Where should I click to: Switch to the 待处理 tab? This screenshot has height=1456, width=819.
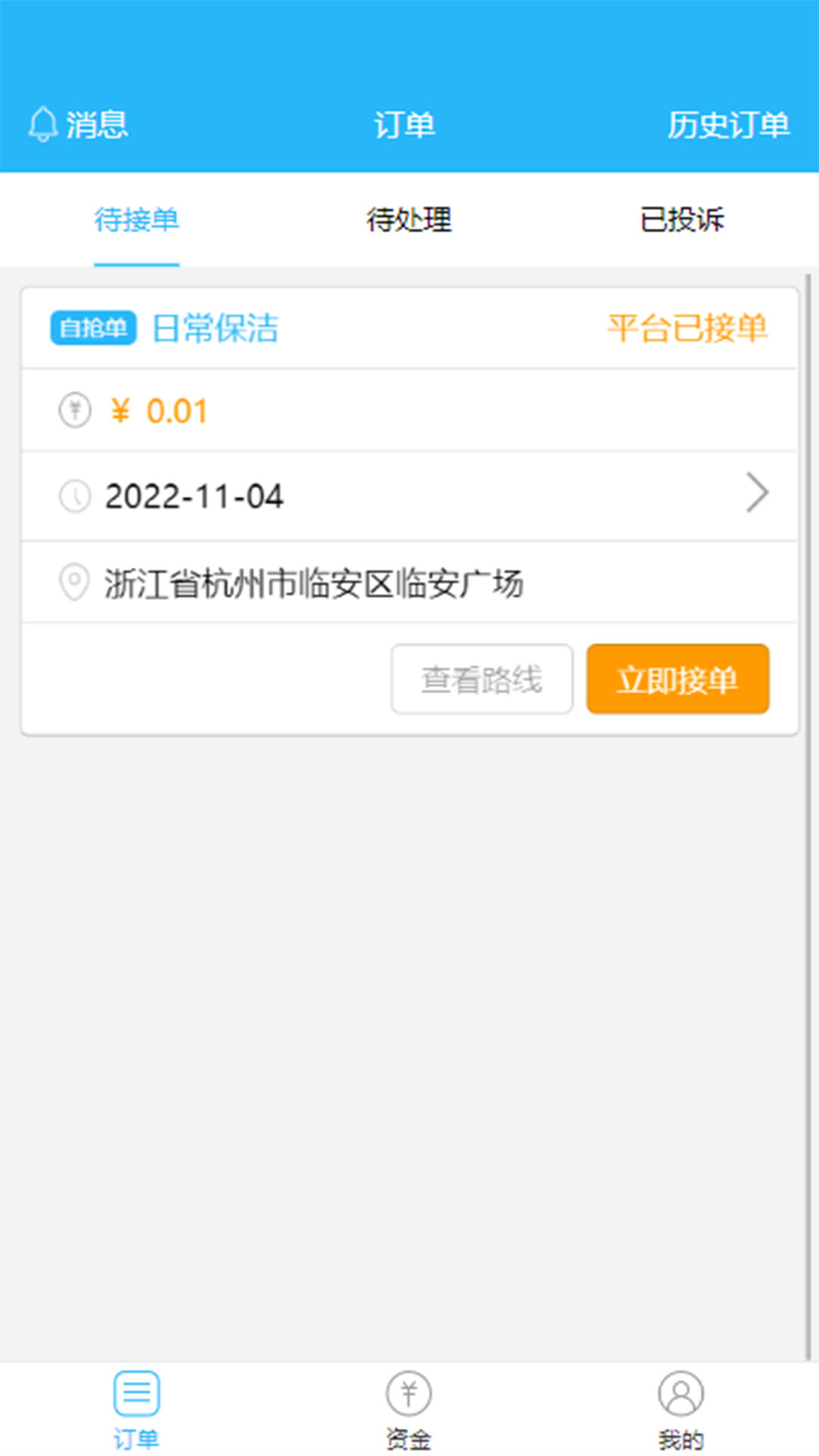pyautogui.click(x=409, y=221)
